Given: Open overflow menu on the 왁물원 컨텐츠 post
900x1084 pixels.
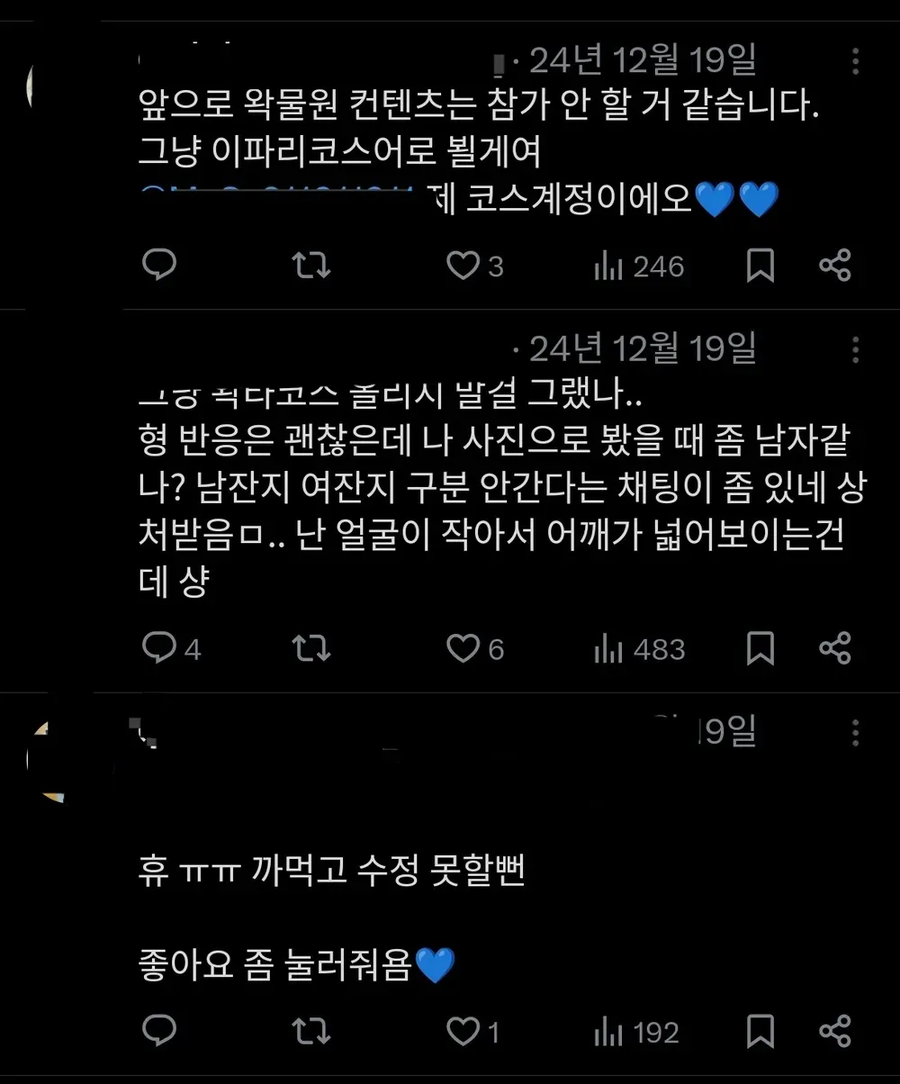Looking at the screenshot, I should [x=855, y=62].
